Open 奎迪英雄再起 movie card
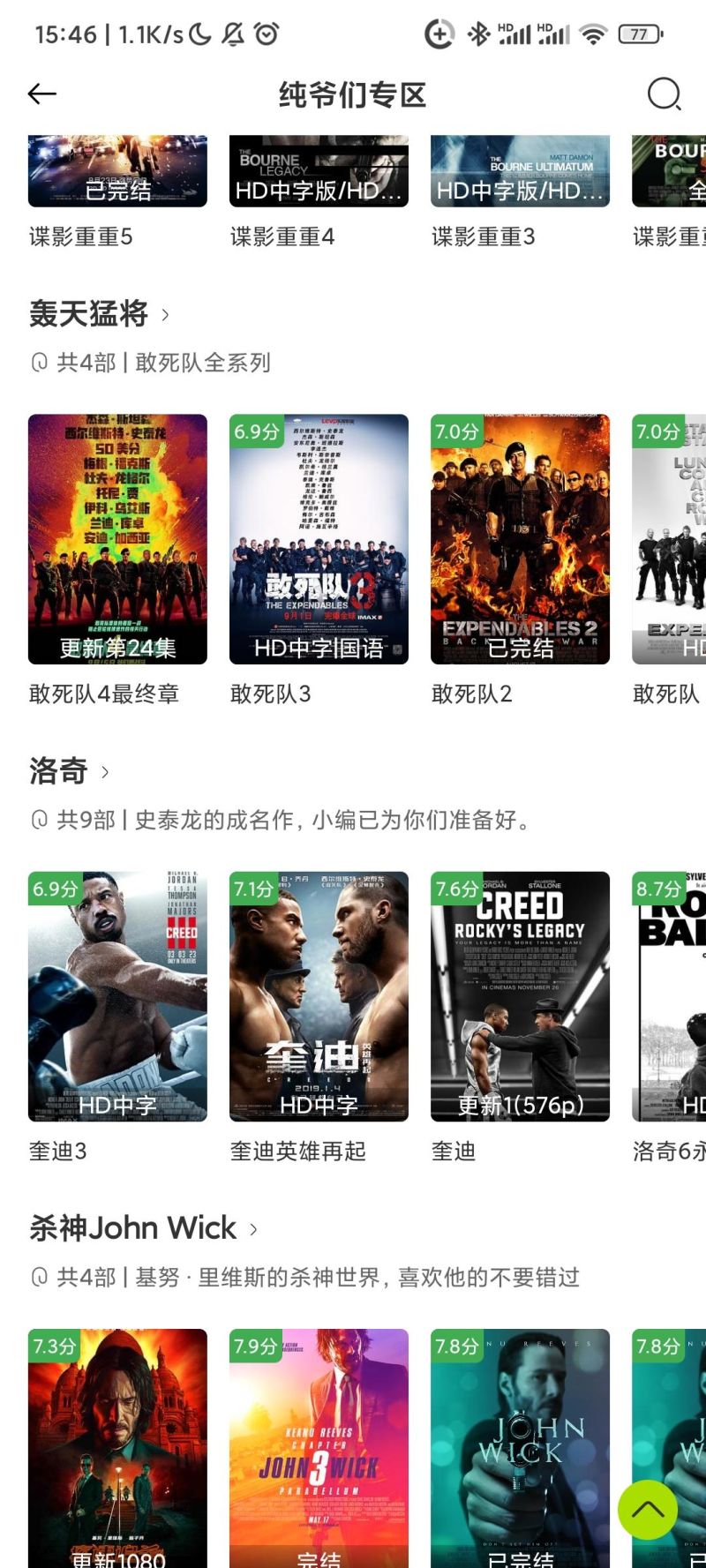This screenshot has height=1568, width=706. 319,996
